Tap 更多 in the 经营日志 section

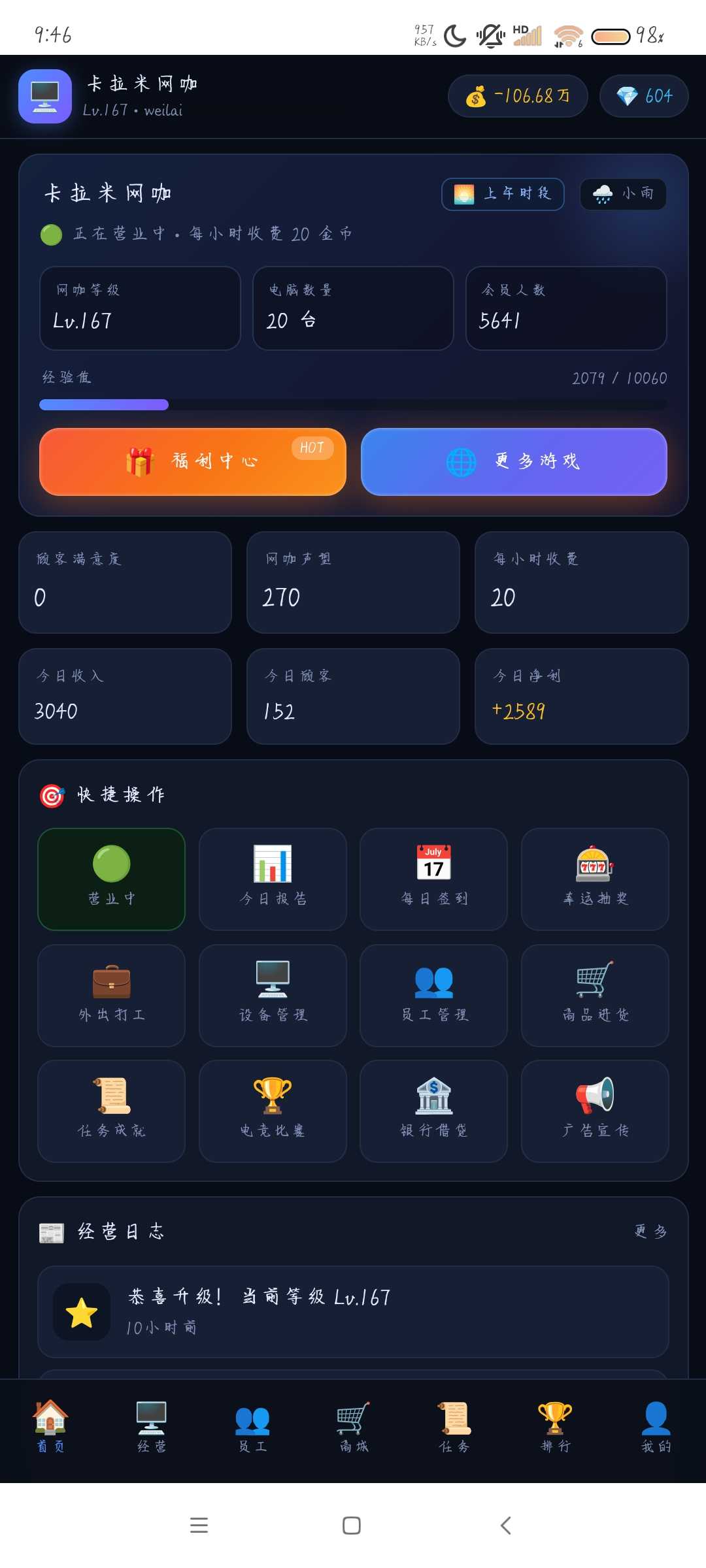click(x=650, y=1232)
